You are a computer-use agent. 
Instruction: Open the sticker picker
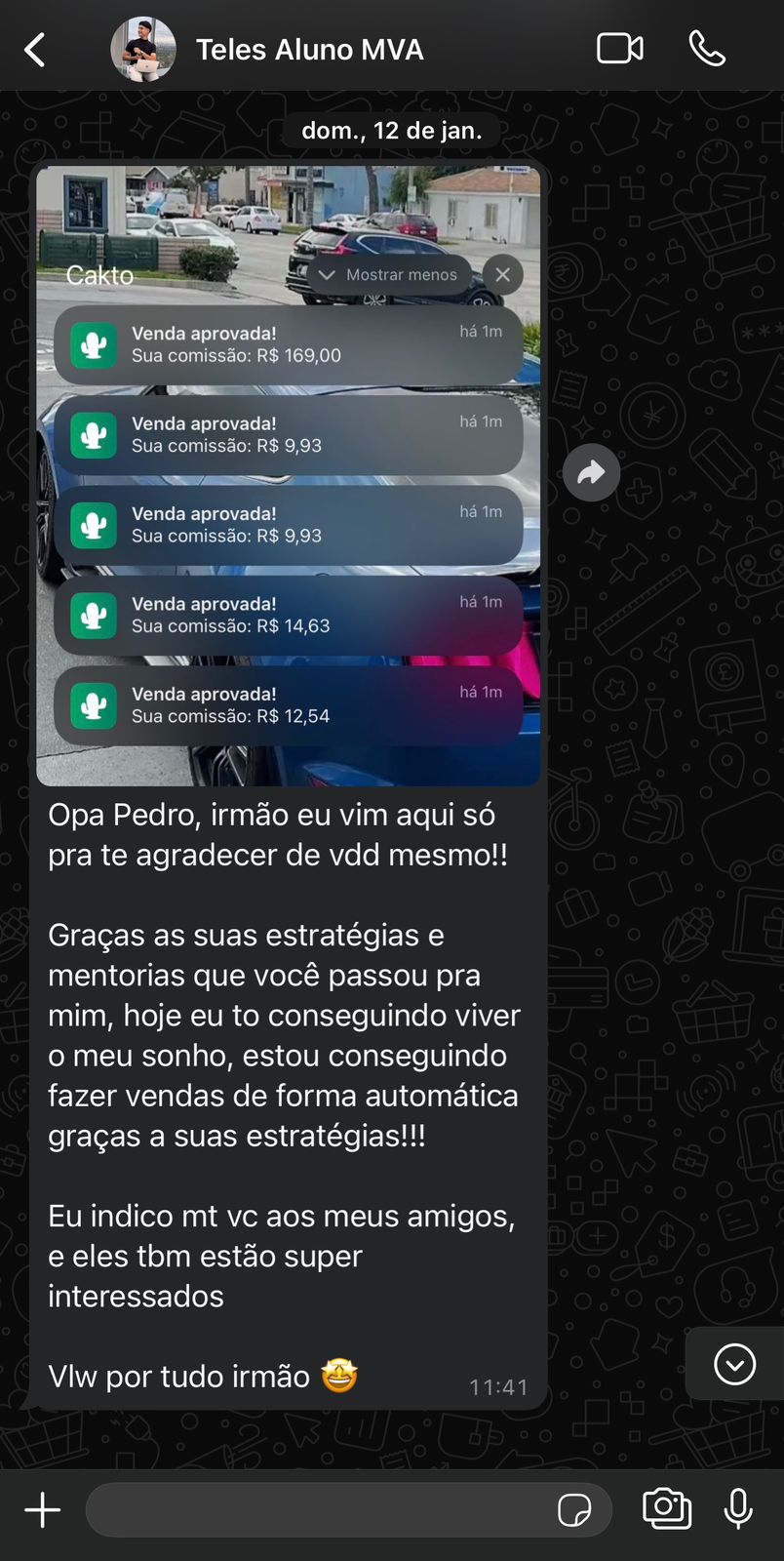574,1510
